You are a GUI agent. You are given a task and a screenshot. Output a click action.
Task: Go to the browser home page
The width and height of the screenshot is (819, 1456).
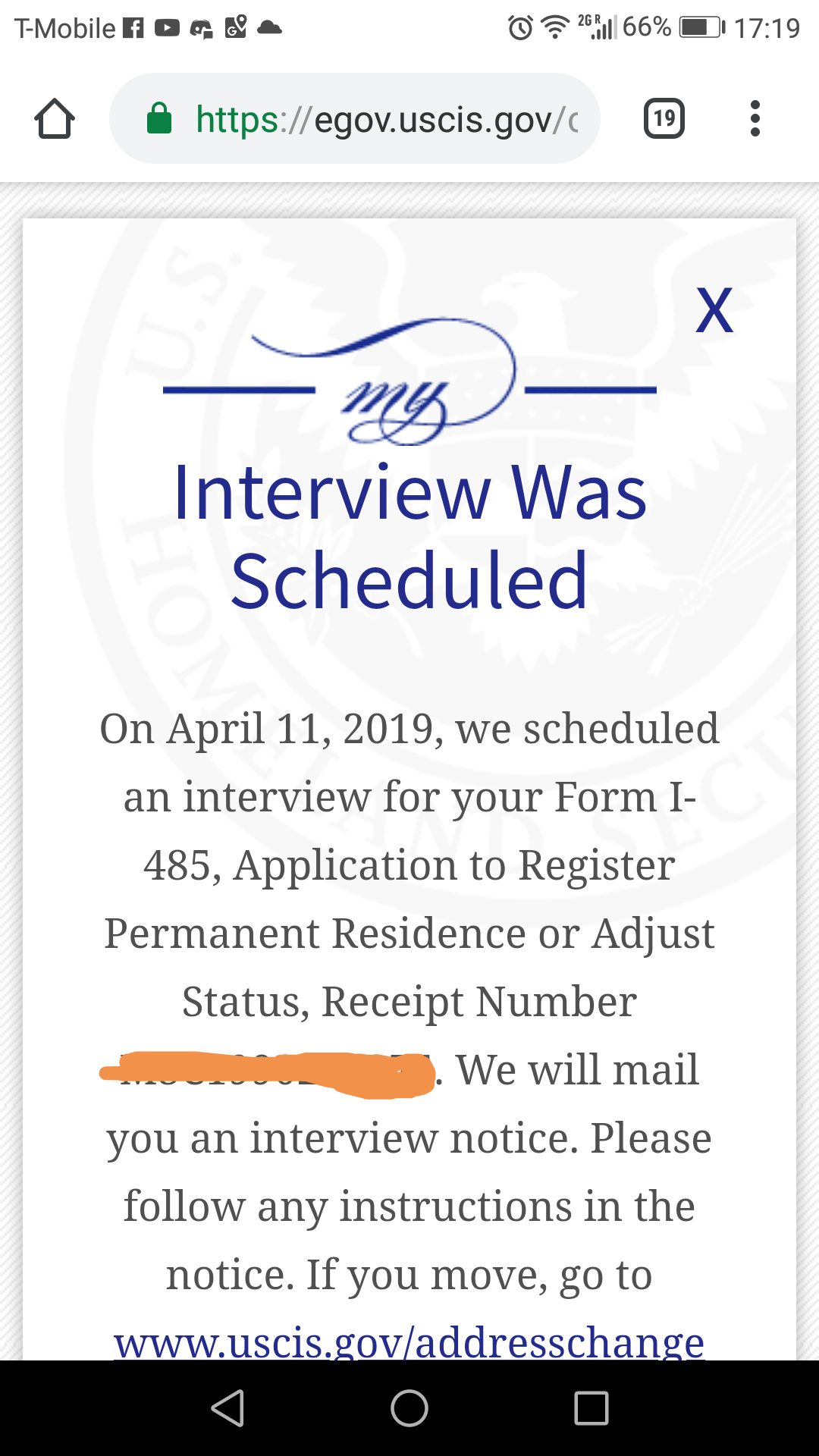pos(55,119)
